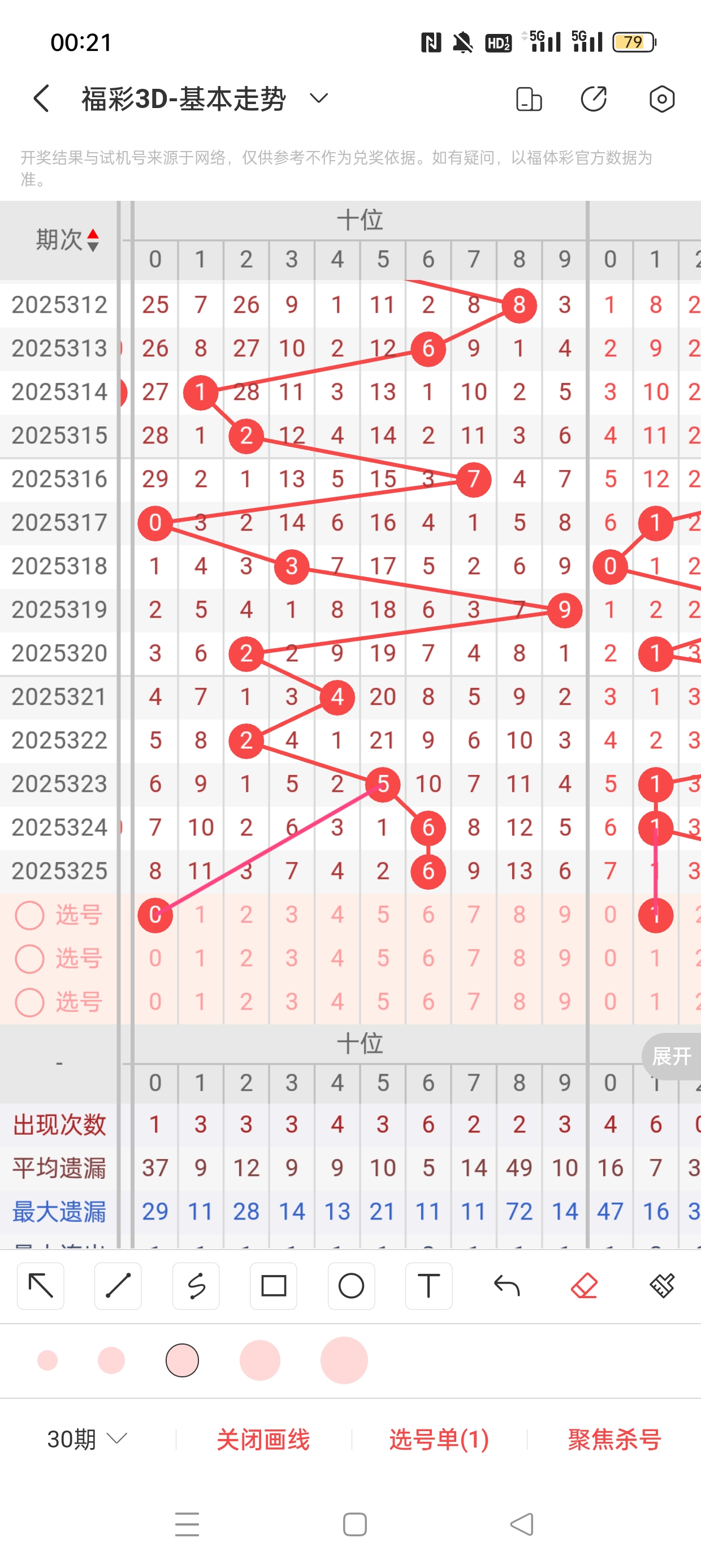701x1568 pixels.
Task: Open 选号单(1) selection list
Action: point(439,1440)
